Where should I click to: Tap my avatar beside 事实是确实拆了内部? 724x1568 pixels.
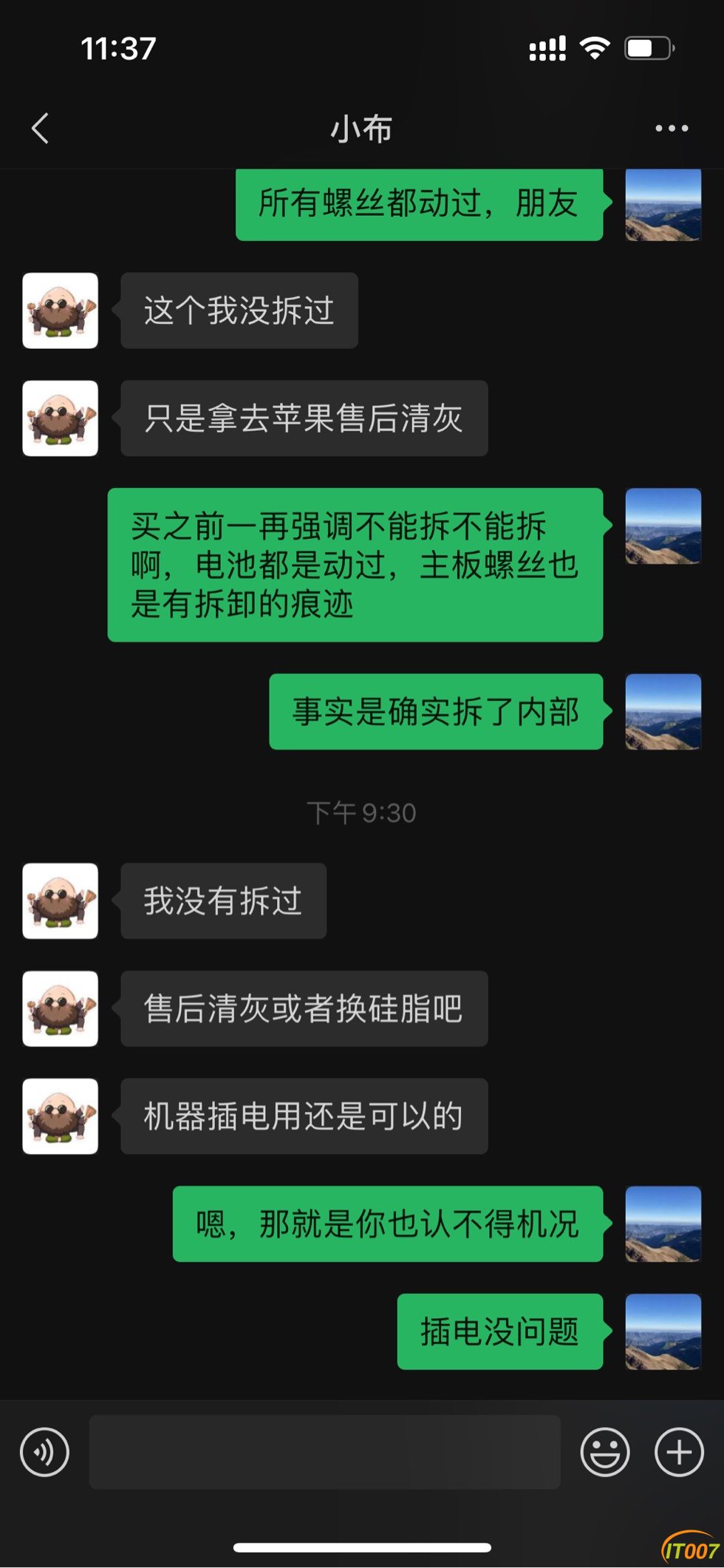(x=663, y=711)
